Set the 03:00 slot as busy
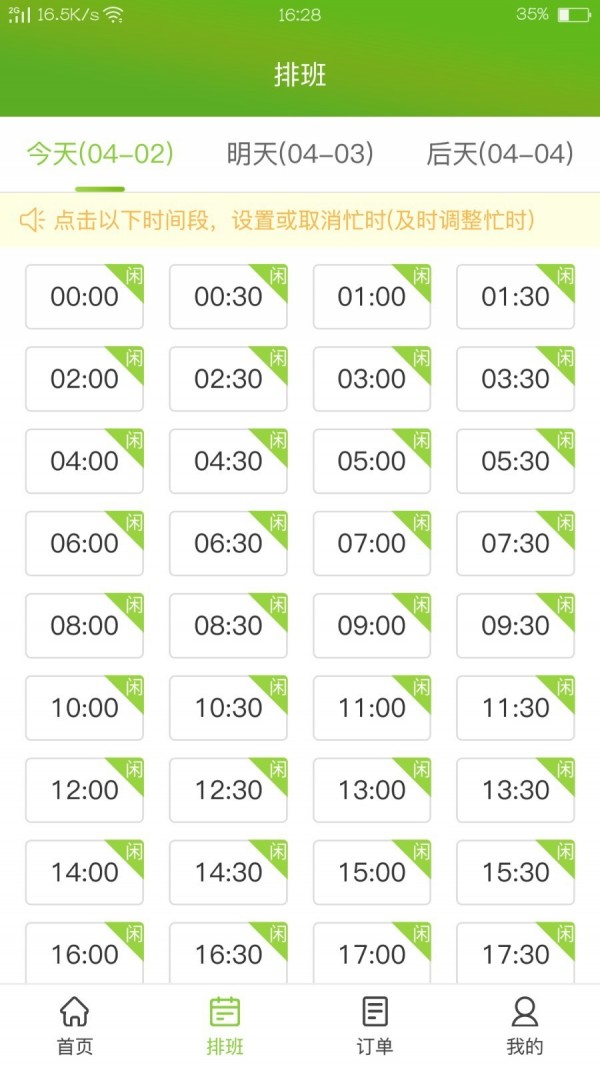 point(372,379)
